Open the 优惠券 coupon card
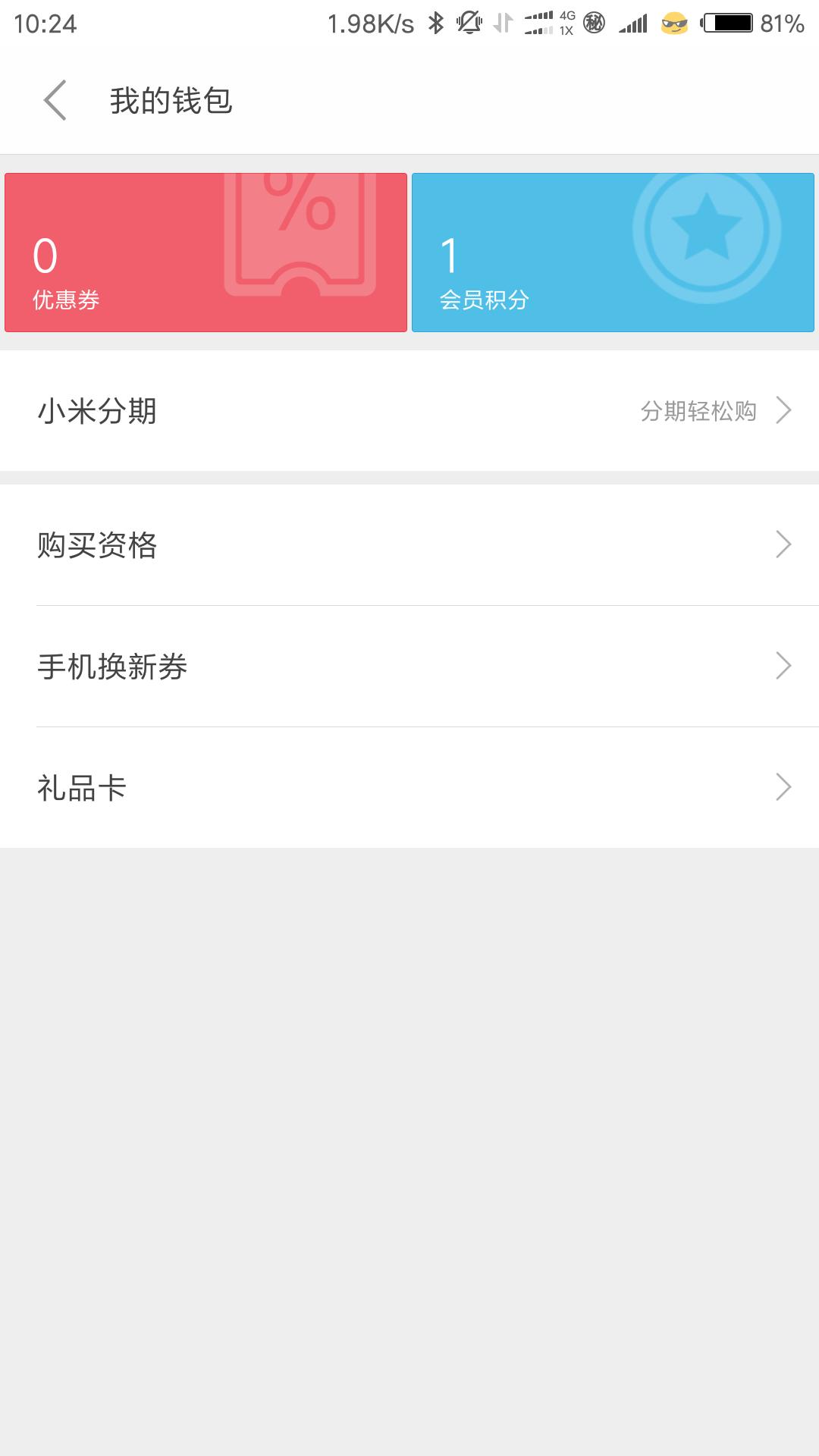 pyautogui.click(x=206, y=253)
